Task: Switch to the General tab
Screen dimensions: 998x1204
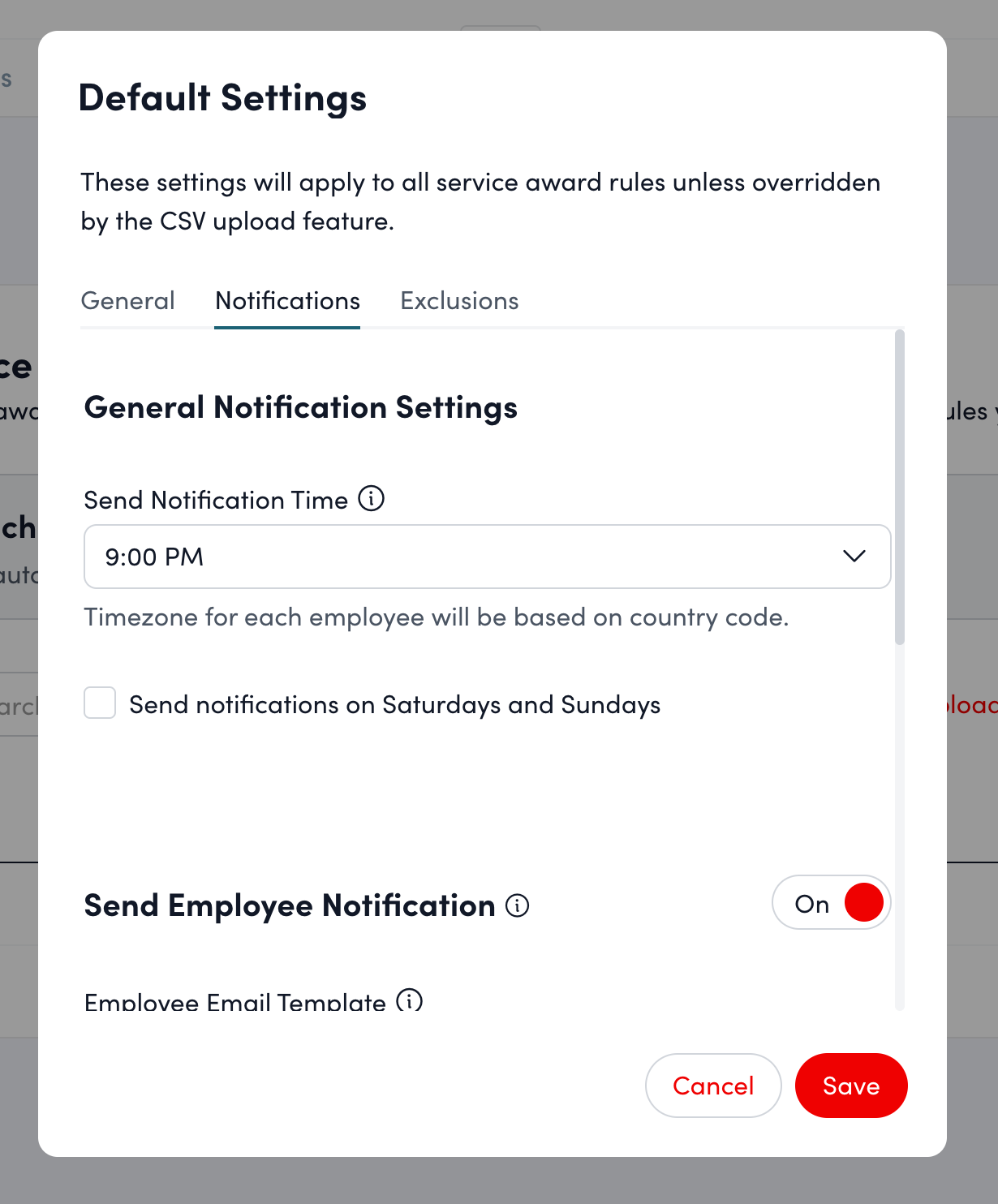Action: [128, 301]
